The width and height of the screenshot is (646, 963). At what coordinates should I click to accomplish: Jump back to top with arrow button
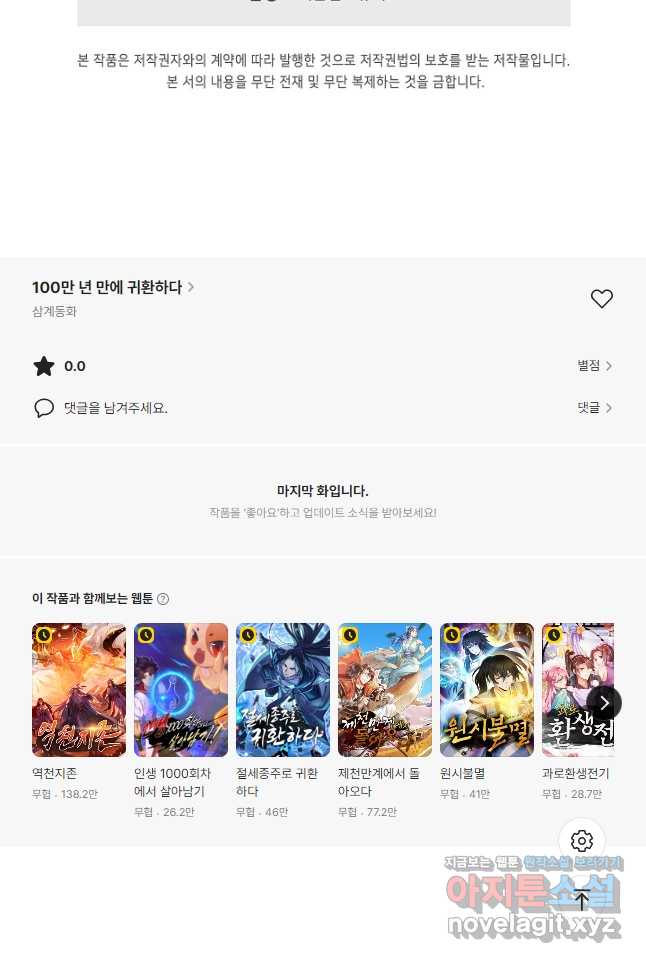(582, 899)
